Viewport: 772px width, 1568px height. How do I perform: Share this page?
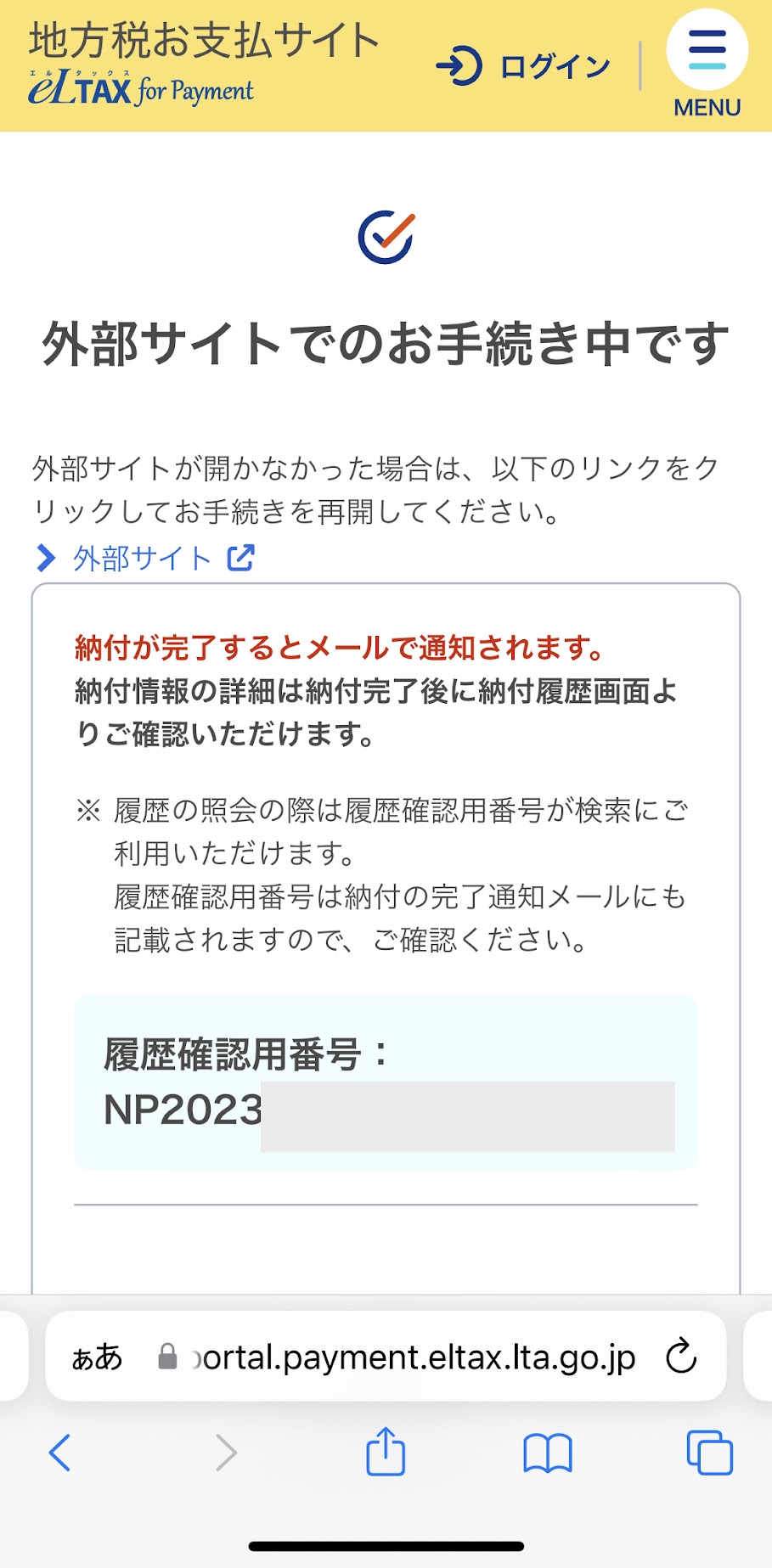coord(386,1453)
